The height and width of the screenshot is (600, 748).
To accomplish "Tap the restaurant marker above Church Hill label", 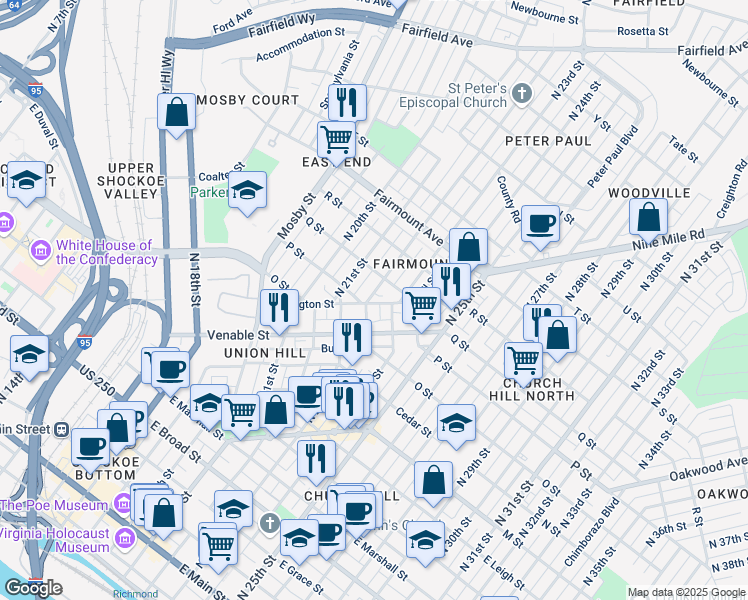I will (317, 459).
